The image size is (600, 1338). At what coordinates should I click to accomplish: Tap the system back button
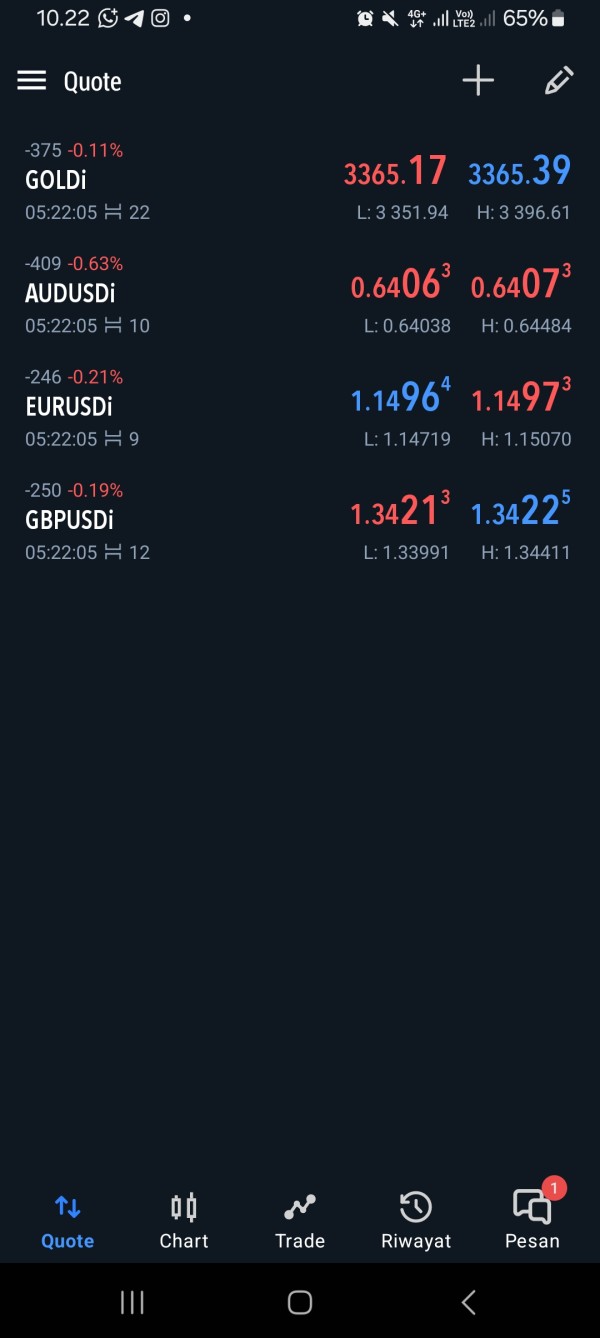click(468, 1301)
